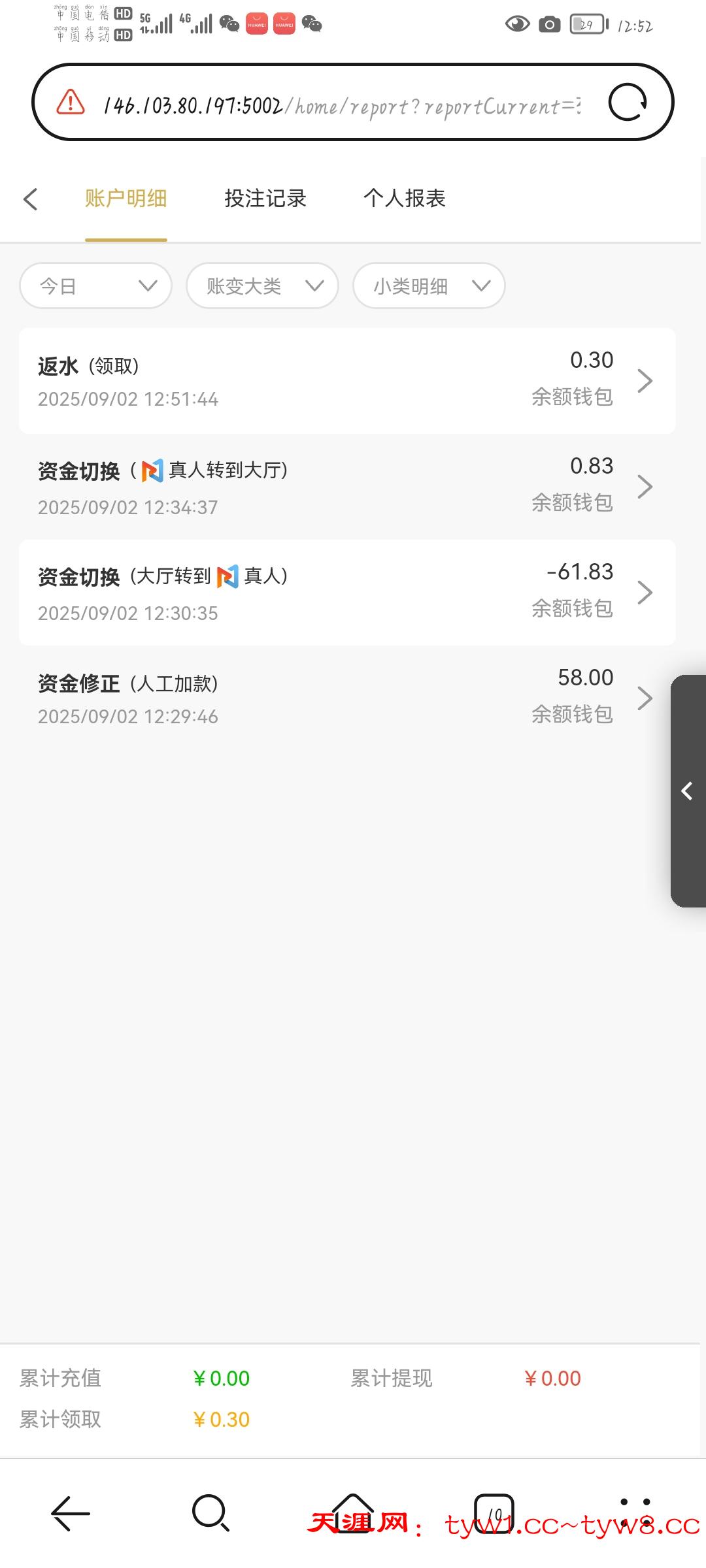Open the browser search icon at bottom
Screen dimensions: 706x1568
(210, 1512)
